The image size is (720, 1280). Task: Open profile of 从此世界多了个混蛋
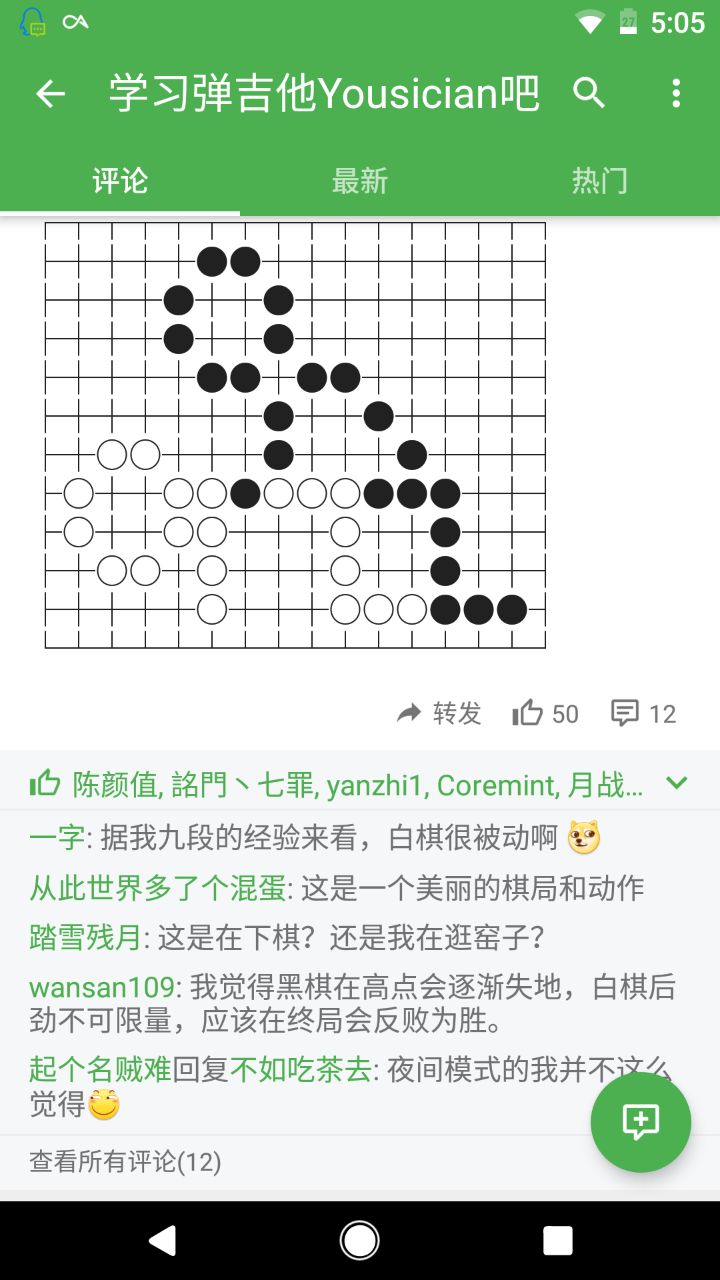tap(158, 888)
